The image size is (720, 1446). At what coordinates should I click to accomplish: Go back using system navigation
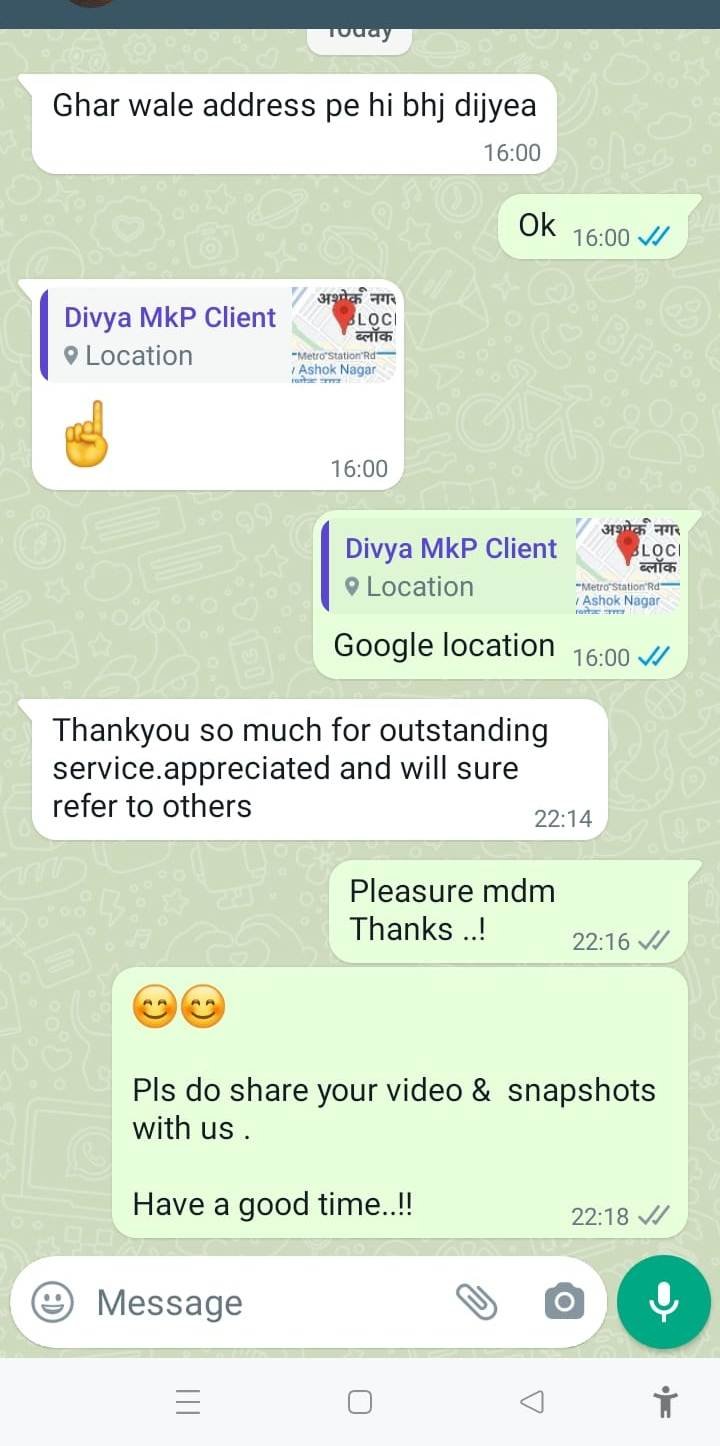pyautogui.click(x=532, y=1402)
